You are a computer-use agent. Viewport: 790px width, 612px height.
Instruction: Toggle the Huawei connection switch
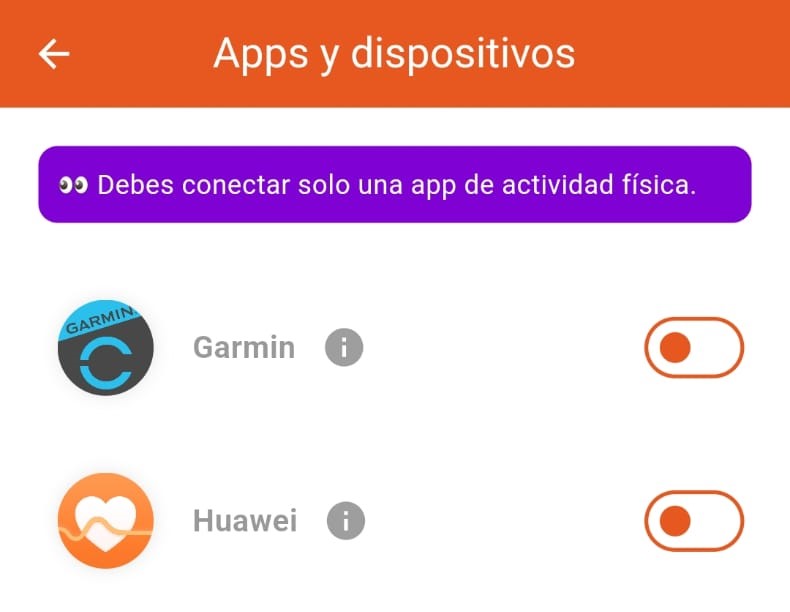pos(694,521)
